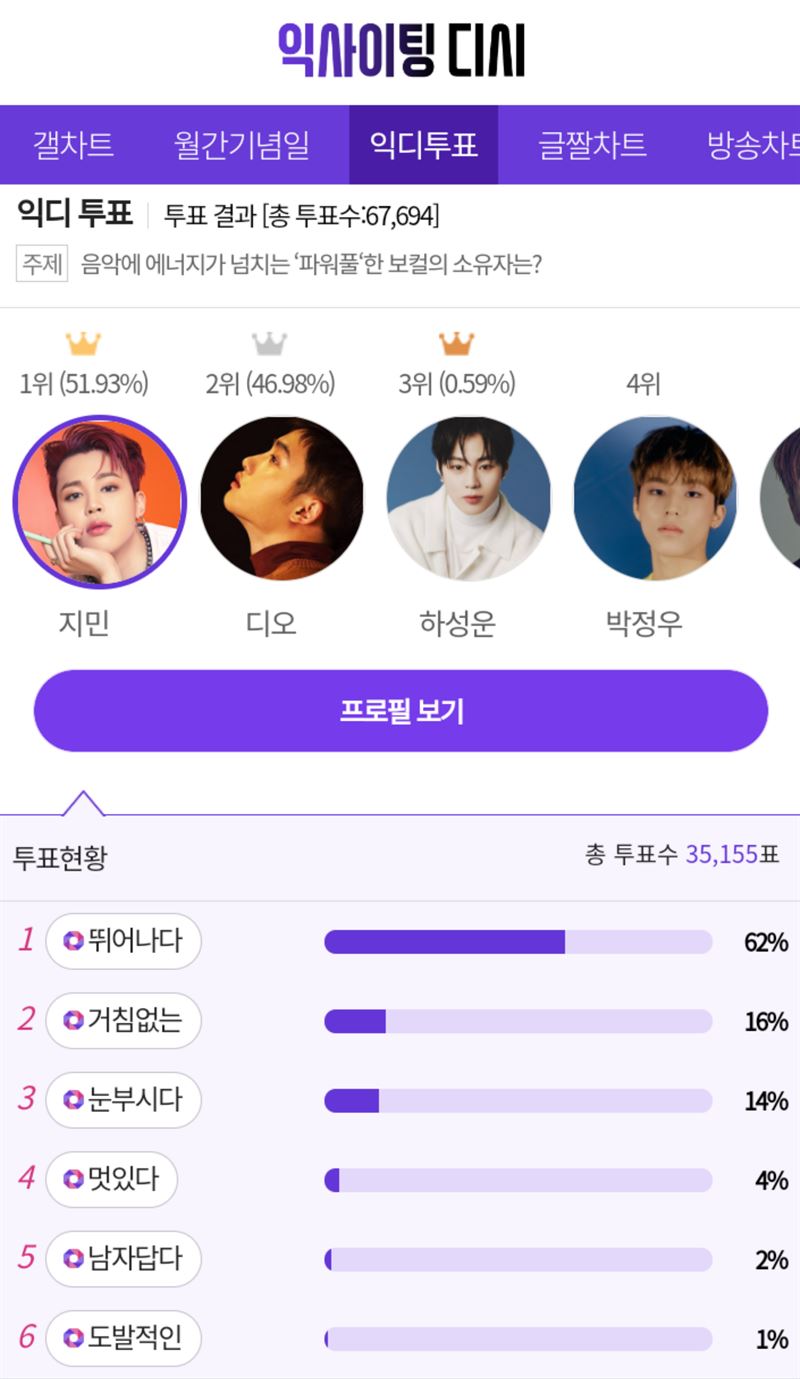This screenshot has height=1379, width=800.
Task: Select 디오's profile picture
Action: pyautogui.click(x=282, y=499)
